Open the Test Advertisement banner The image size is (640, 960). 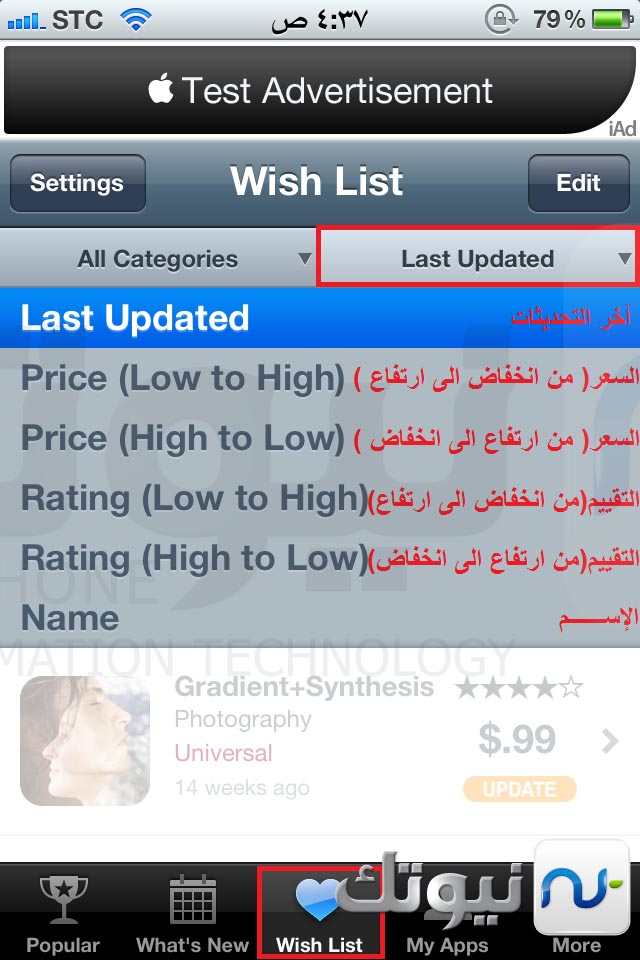pos(320,90)
